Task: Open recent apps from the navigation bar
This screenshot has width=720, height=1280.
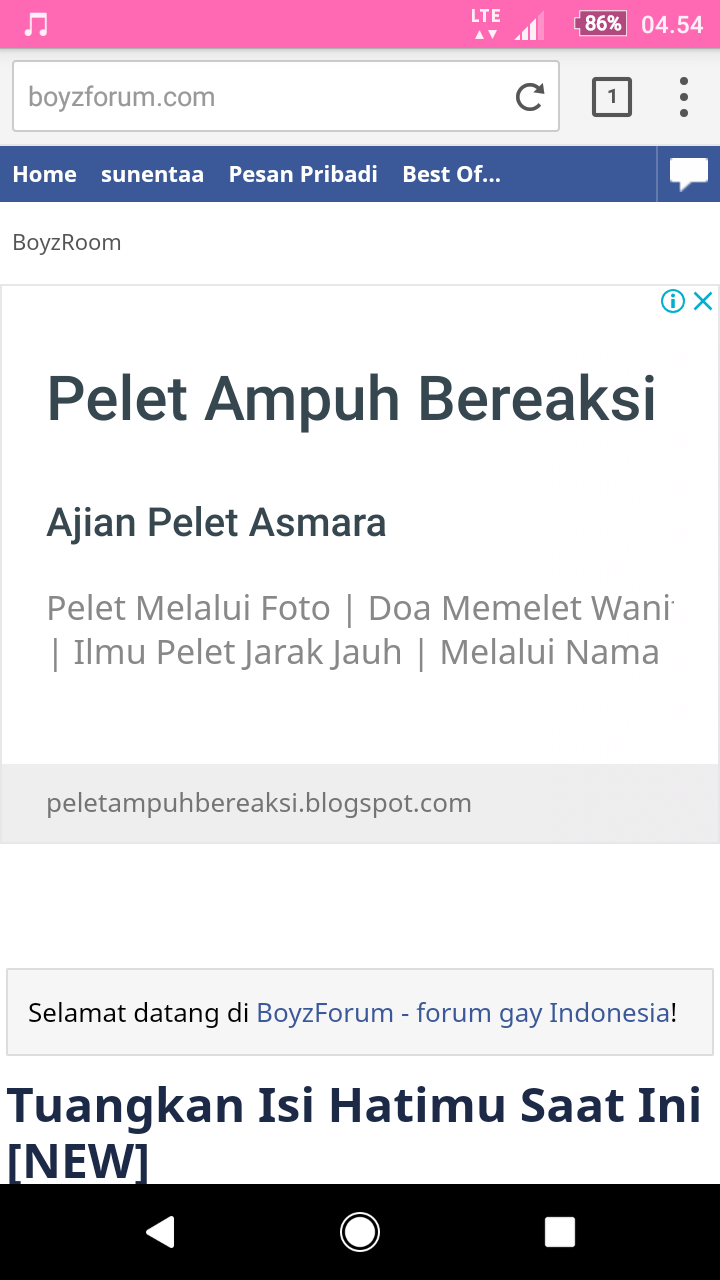Action: (x=560, y=1232)
